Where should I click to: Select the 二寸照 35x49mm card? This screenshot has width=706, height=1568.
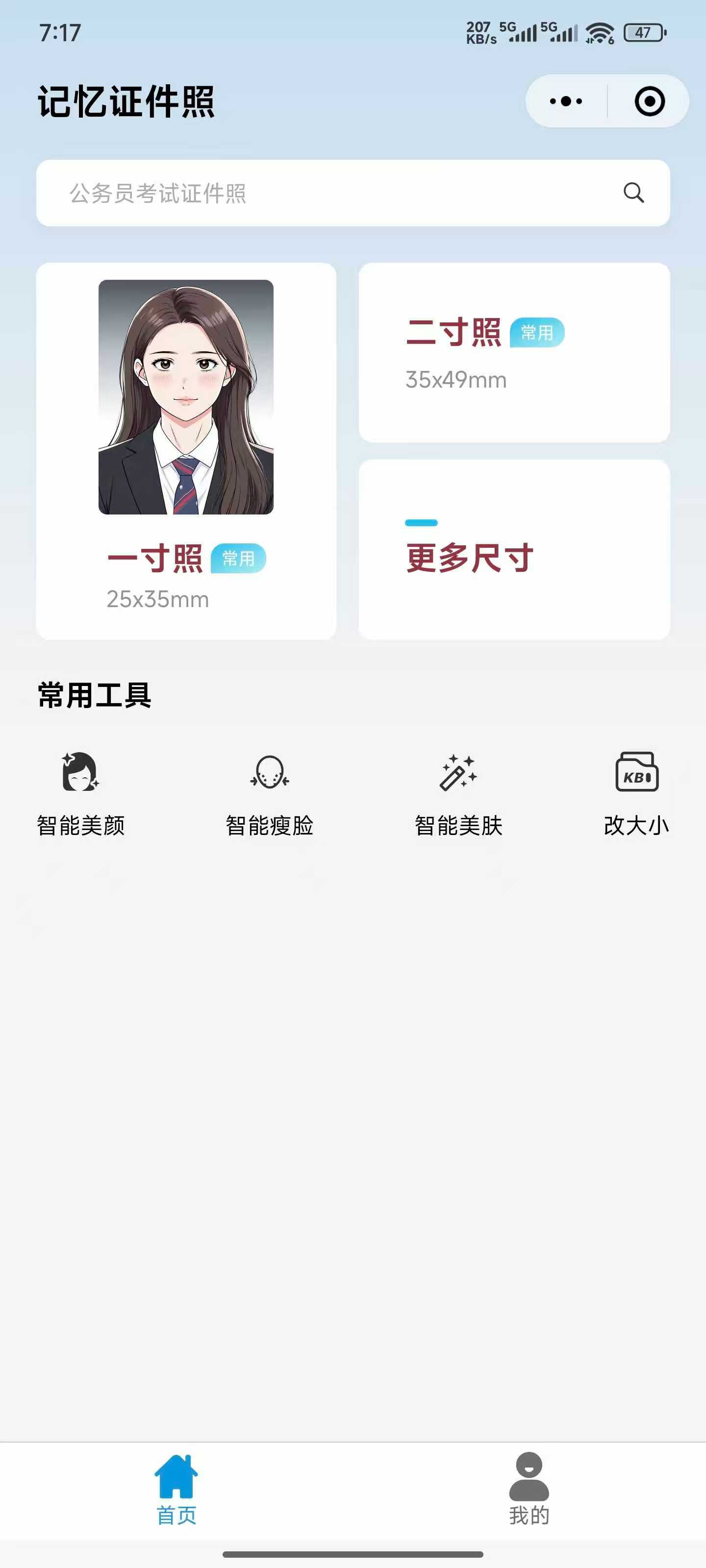pyautogui.click(x=514, y=352)
